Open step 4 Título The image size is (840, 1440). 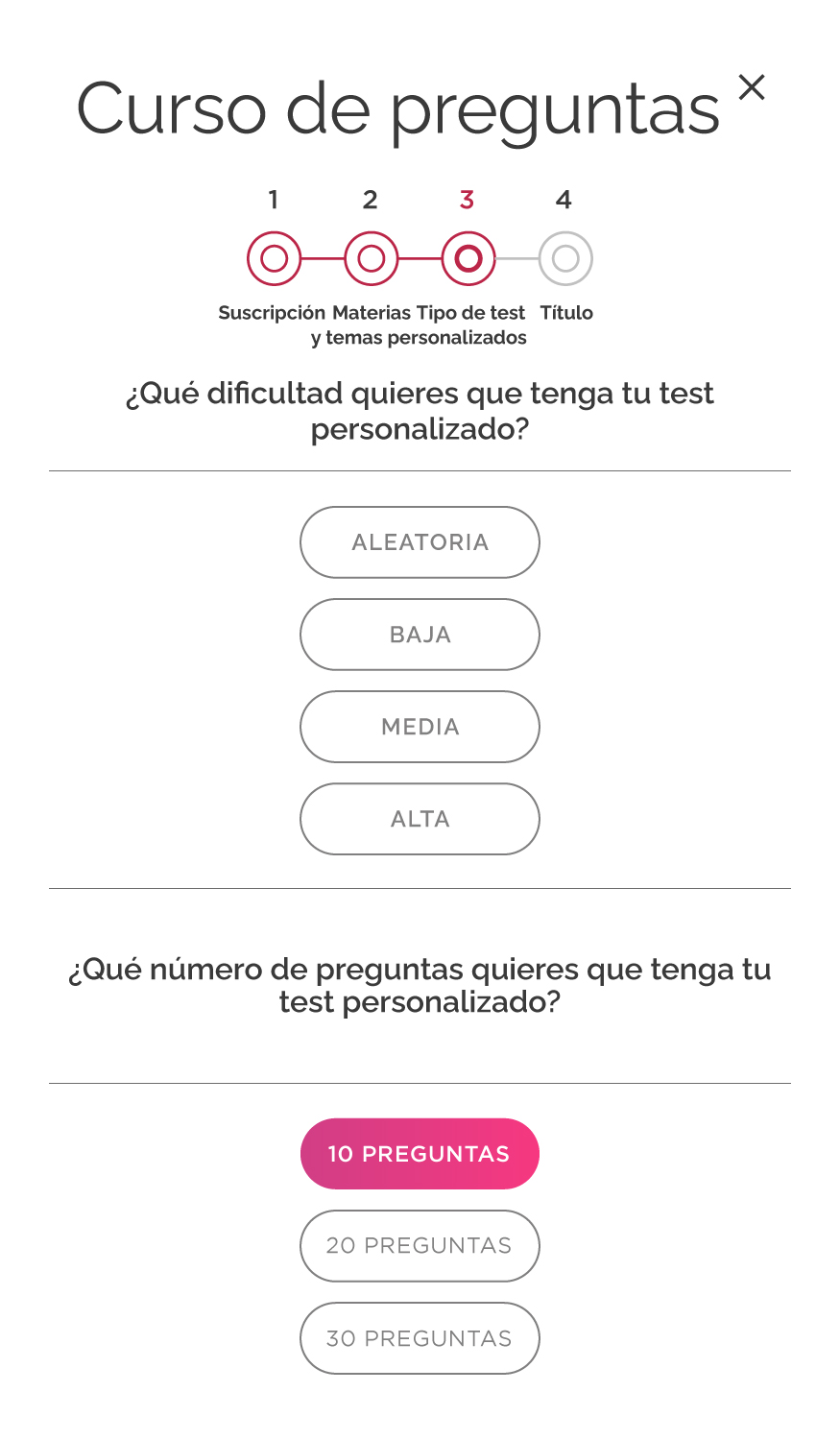click(x=565, y=258)
